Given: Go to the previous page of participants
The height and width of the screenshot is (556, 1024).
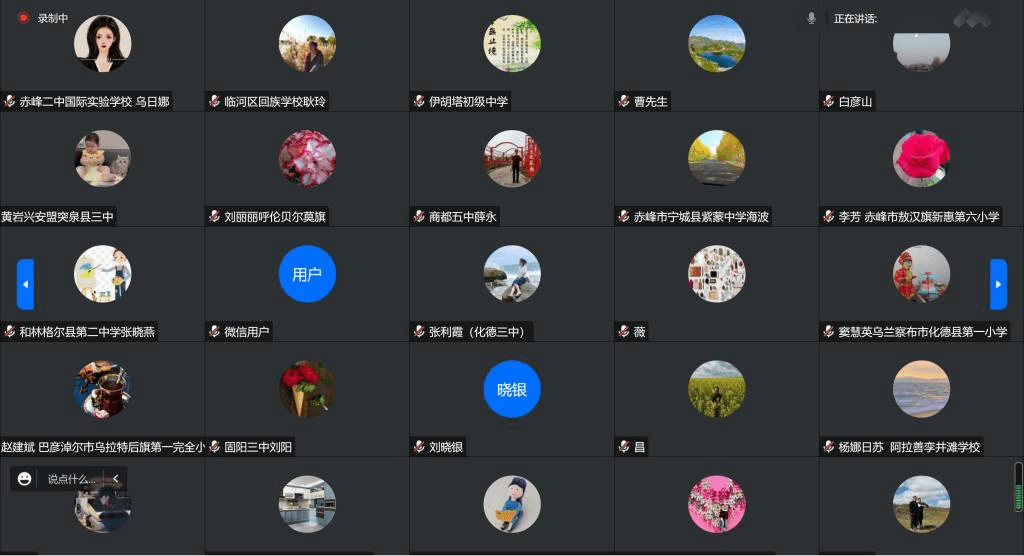Looking at the screenshot, I should click(25, 284).
